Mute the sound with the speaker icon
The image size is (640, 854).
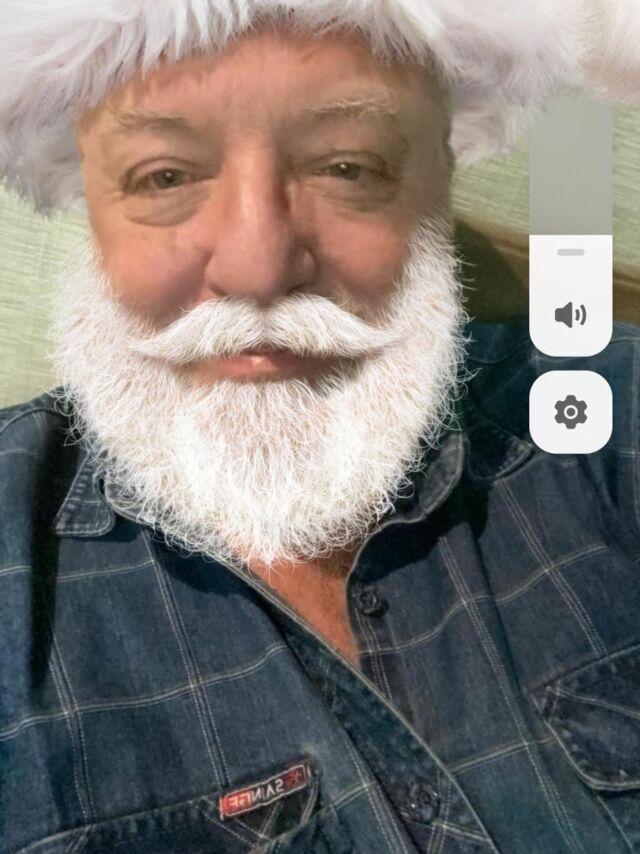[570, 315]
